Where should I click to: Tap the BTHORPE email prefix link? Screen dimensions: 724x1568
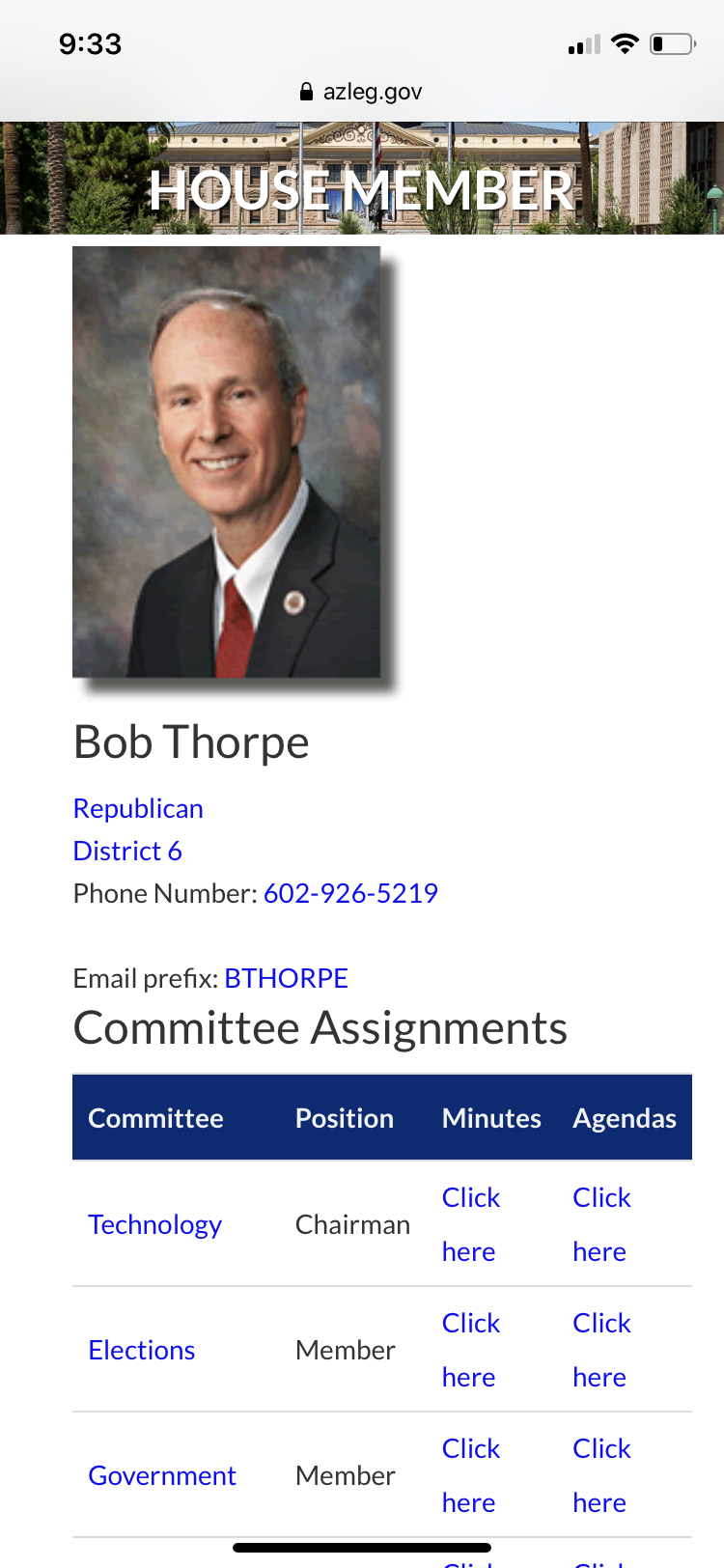(x=286, y=978)
